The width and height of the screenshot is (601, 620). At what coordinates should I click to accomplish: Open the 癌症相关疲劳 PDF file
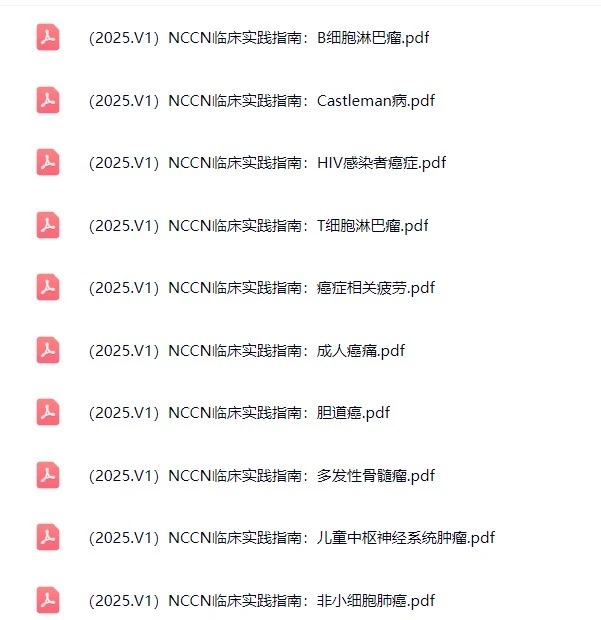point(262,288)
